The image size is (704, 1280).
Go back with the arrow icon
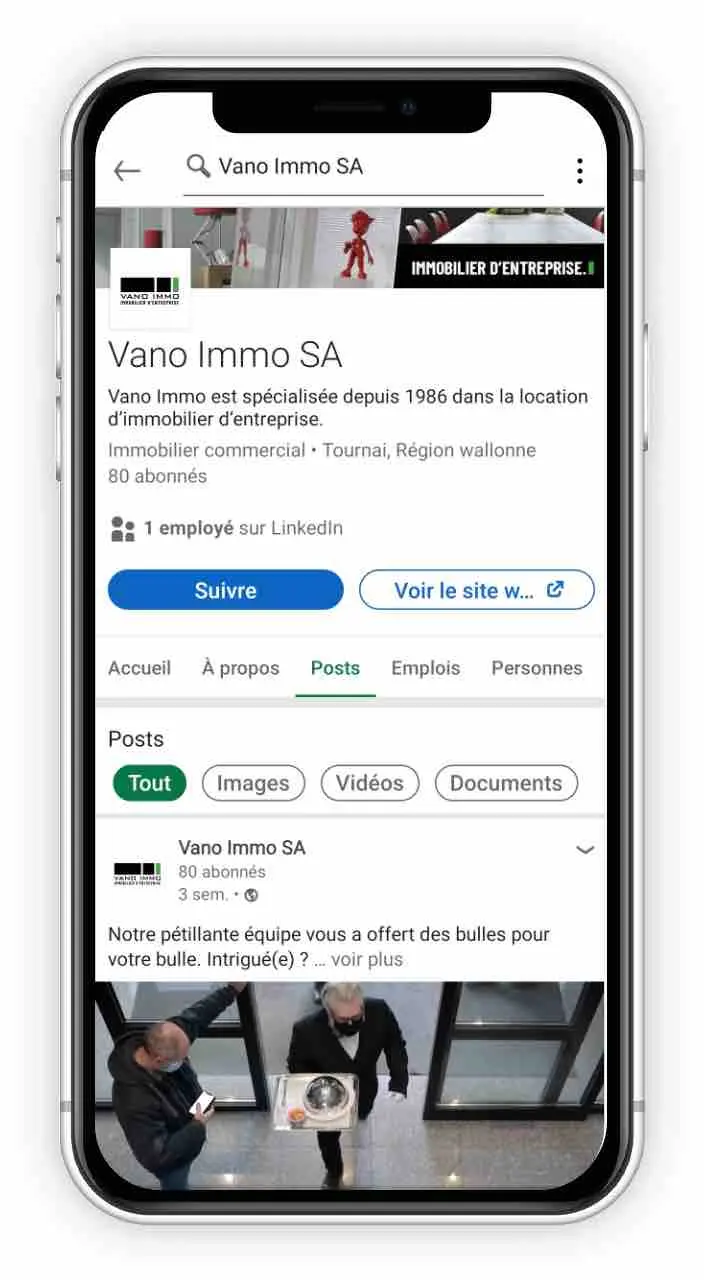pyautogui.click(x=127, y=171)
